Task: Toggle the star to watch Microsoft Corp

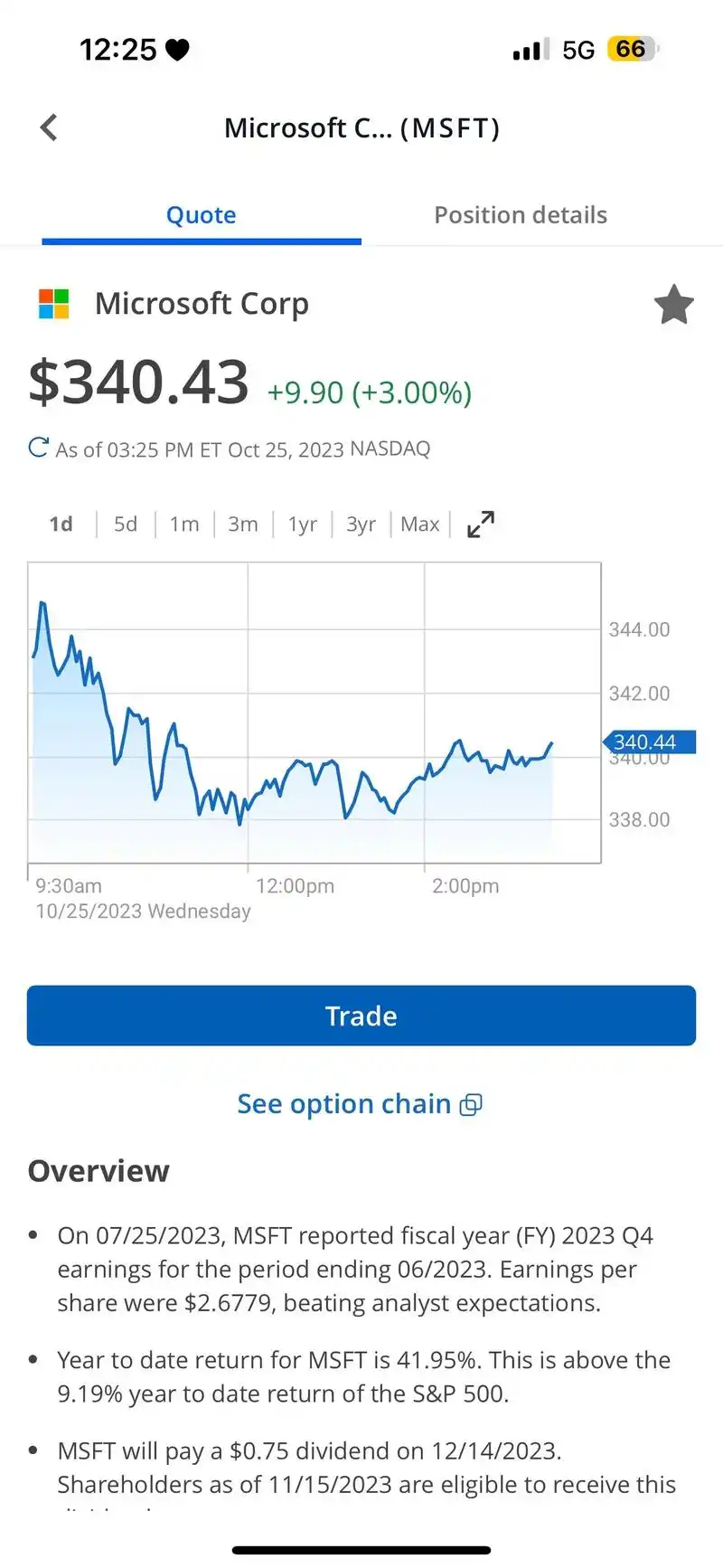Action: (673, 305)
